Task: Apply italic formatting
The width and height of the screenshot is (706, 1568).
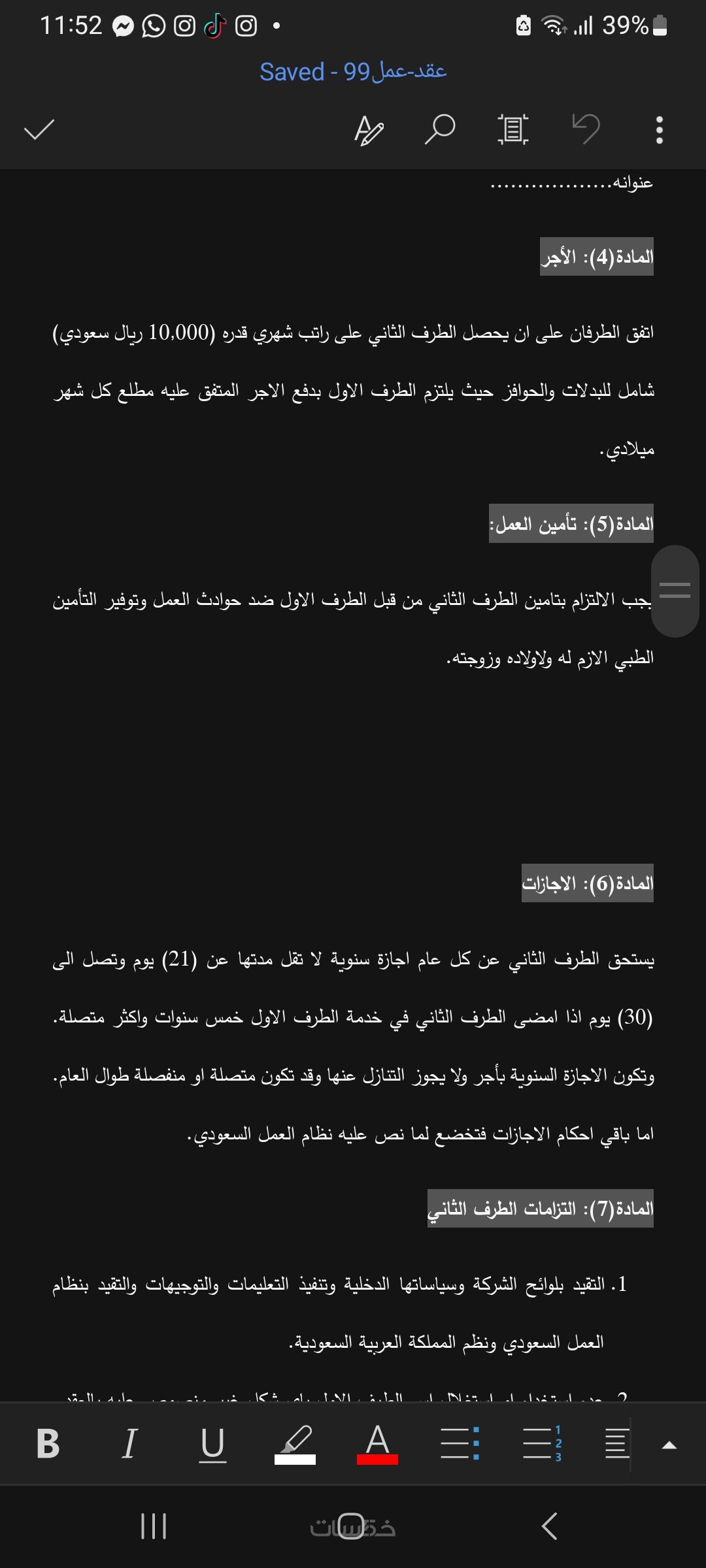Action: click(x=130, y=1444)
